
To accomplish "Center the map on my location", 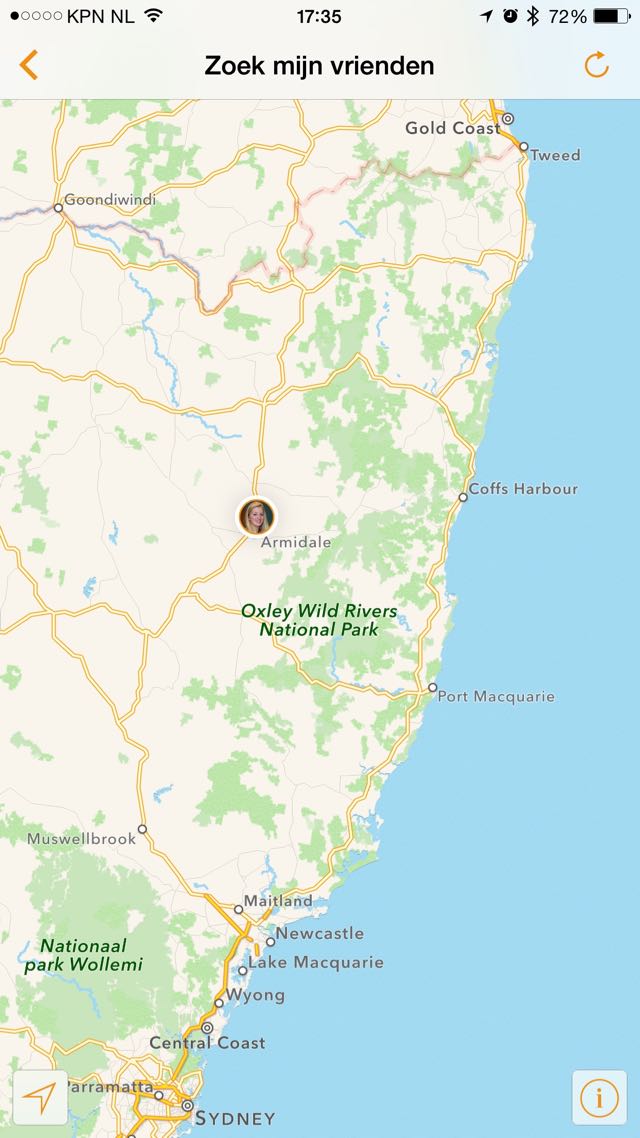I will tap(41, 1097).
